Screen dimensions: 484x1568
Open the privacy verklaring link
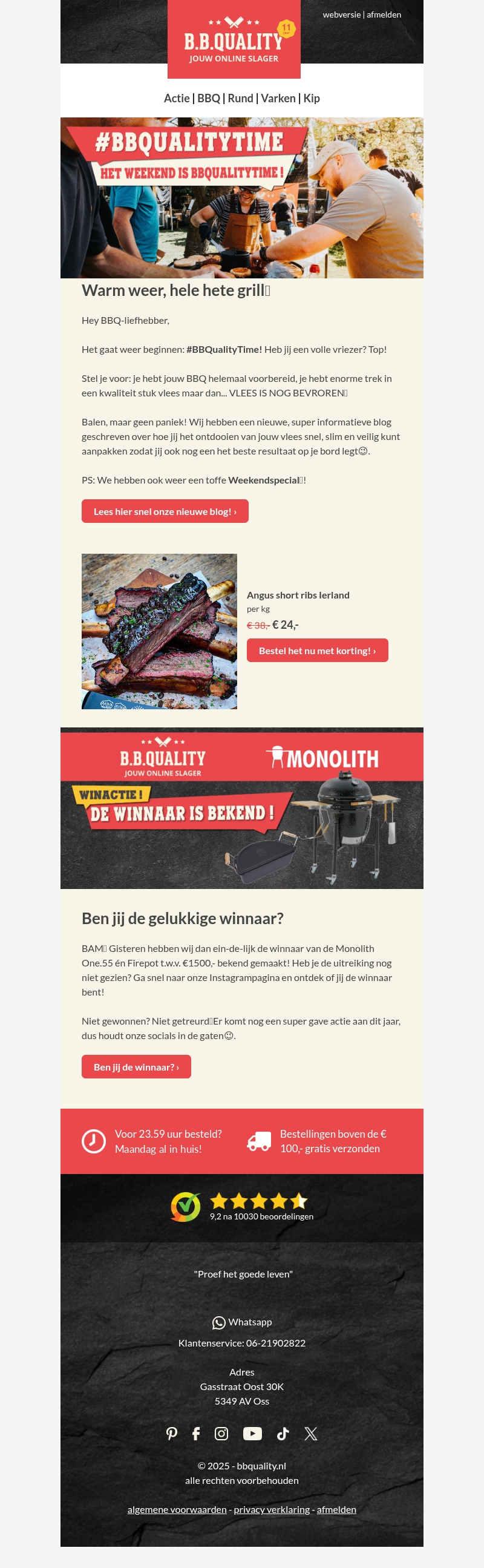pos(272,1509)
